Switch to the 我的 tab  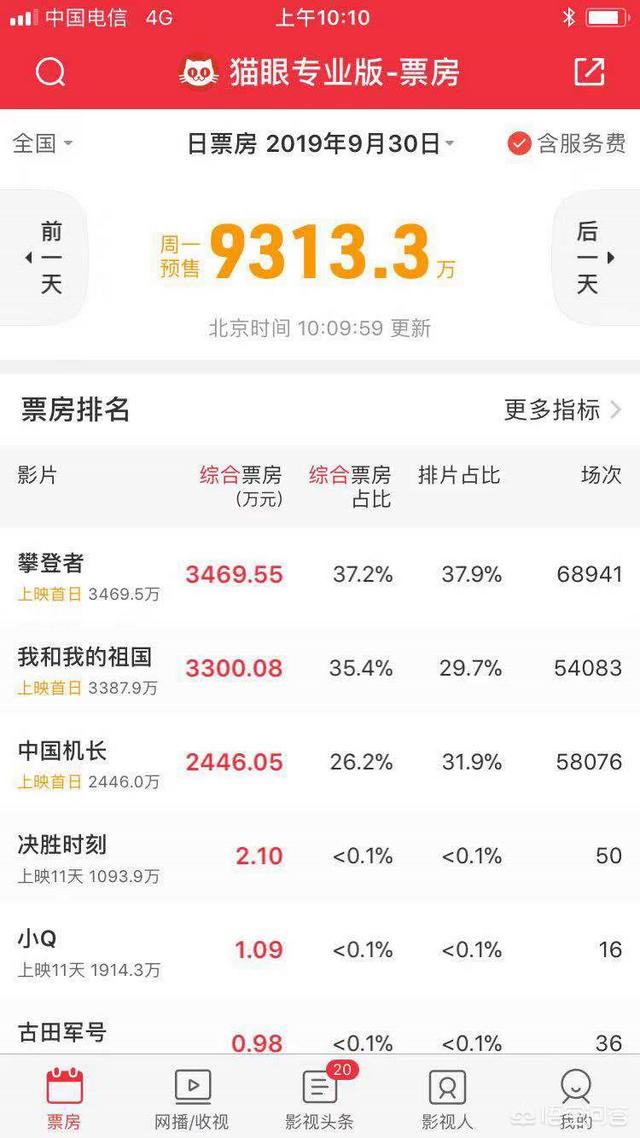click(x=575, y=1098)
